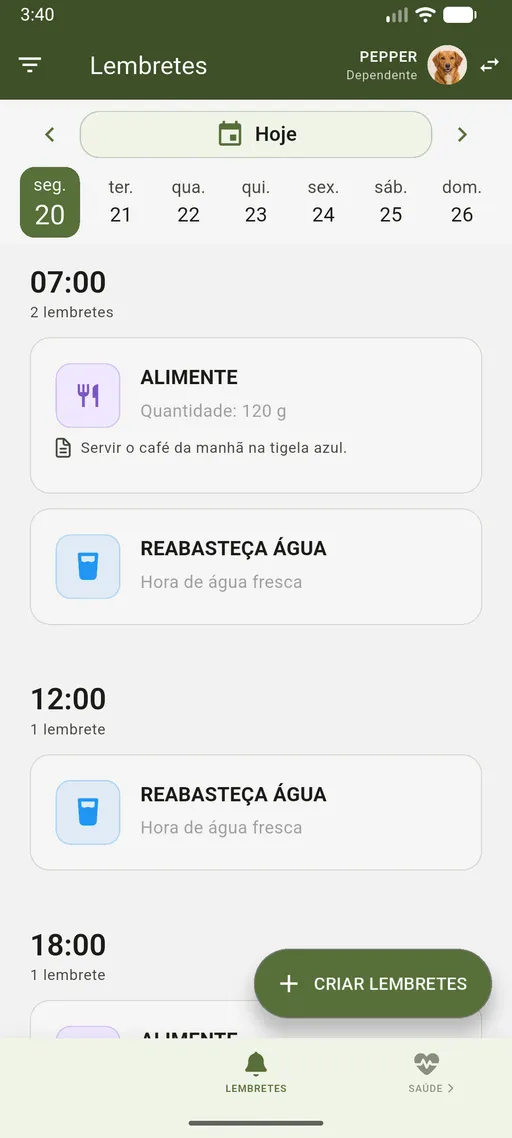Open Pepper's profile picture
This screenshot has width=512, height=1138.
[x=447, y=65]
